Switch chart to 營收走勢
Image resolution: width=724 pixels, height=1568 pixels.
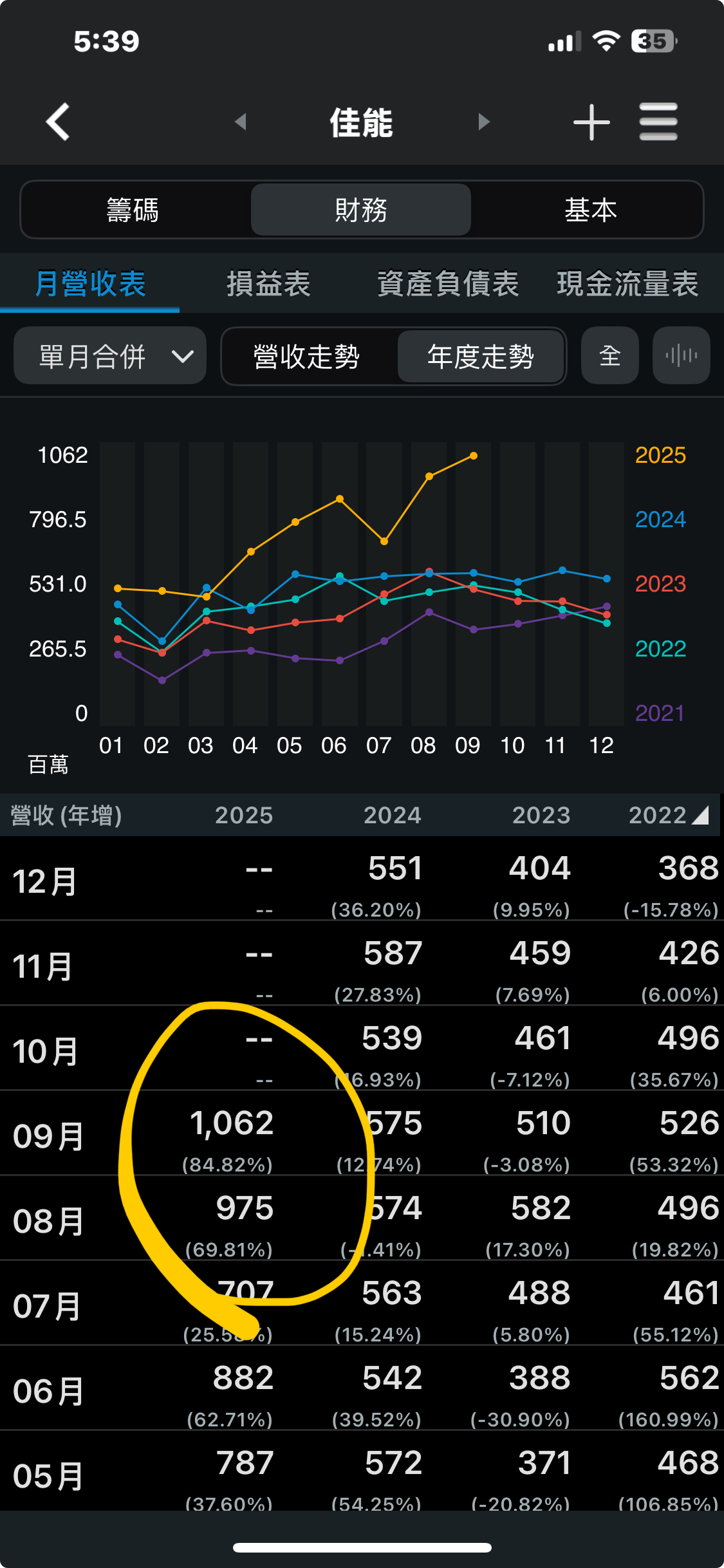click(x=307, y=356)
